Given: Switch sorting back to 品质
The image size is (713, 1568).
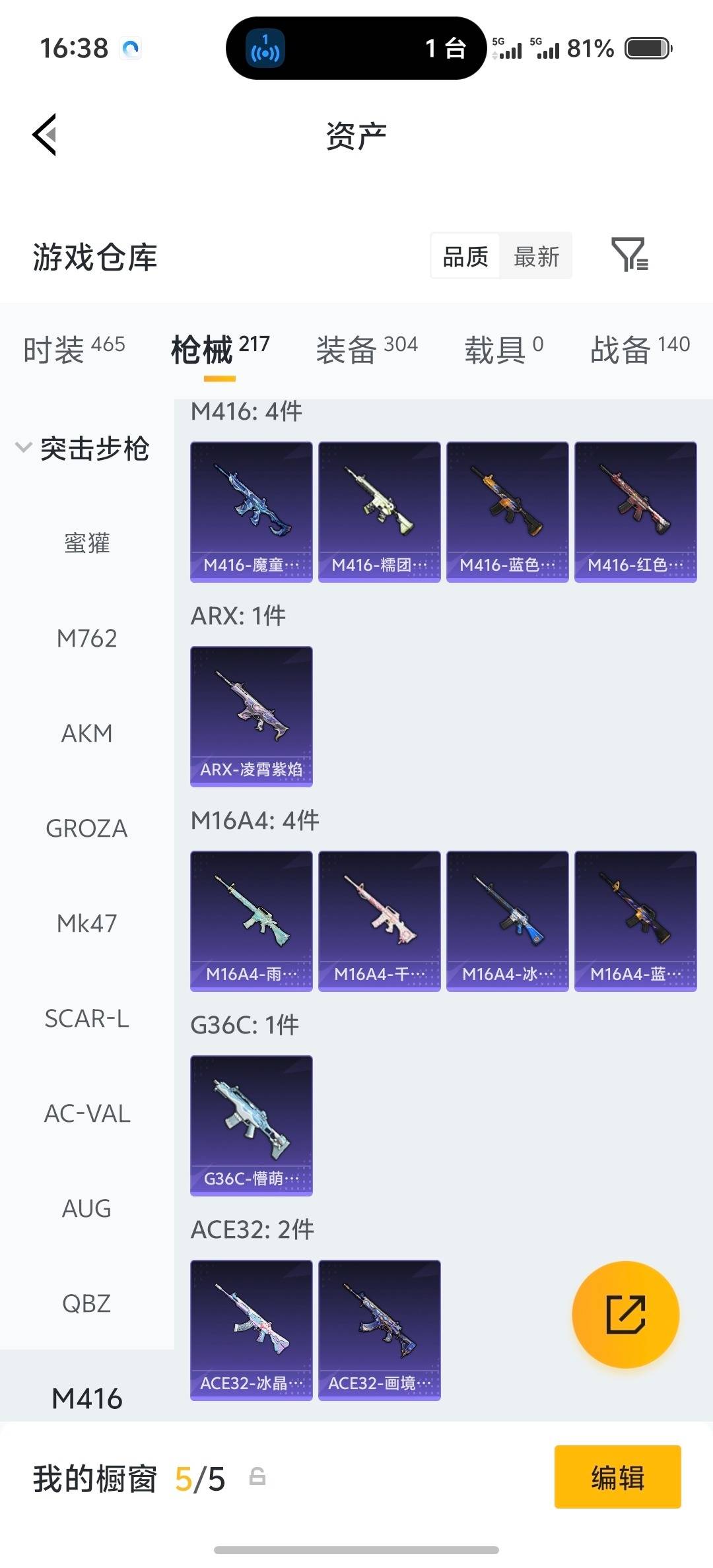Looking at the screenshot, I should pyautogui.click(x=464, y=256).
